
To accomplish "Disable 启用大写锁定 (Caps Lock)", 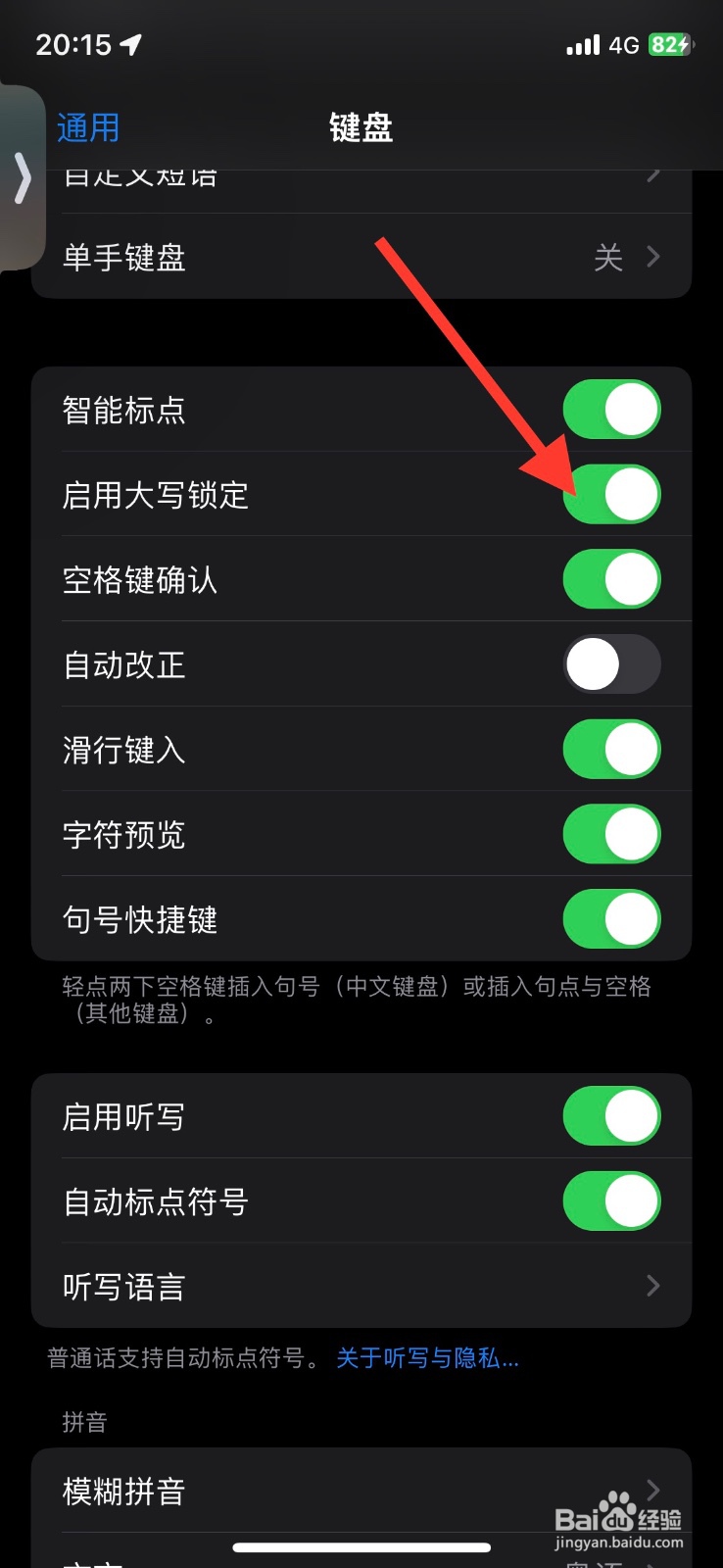I will pos(611,494).
